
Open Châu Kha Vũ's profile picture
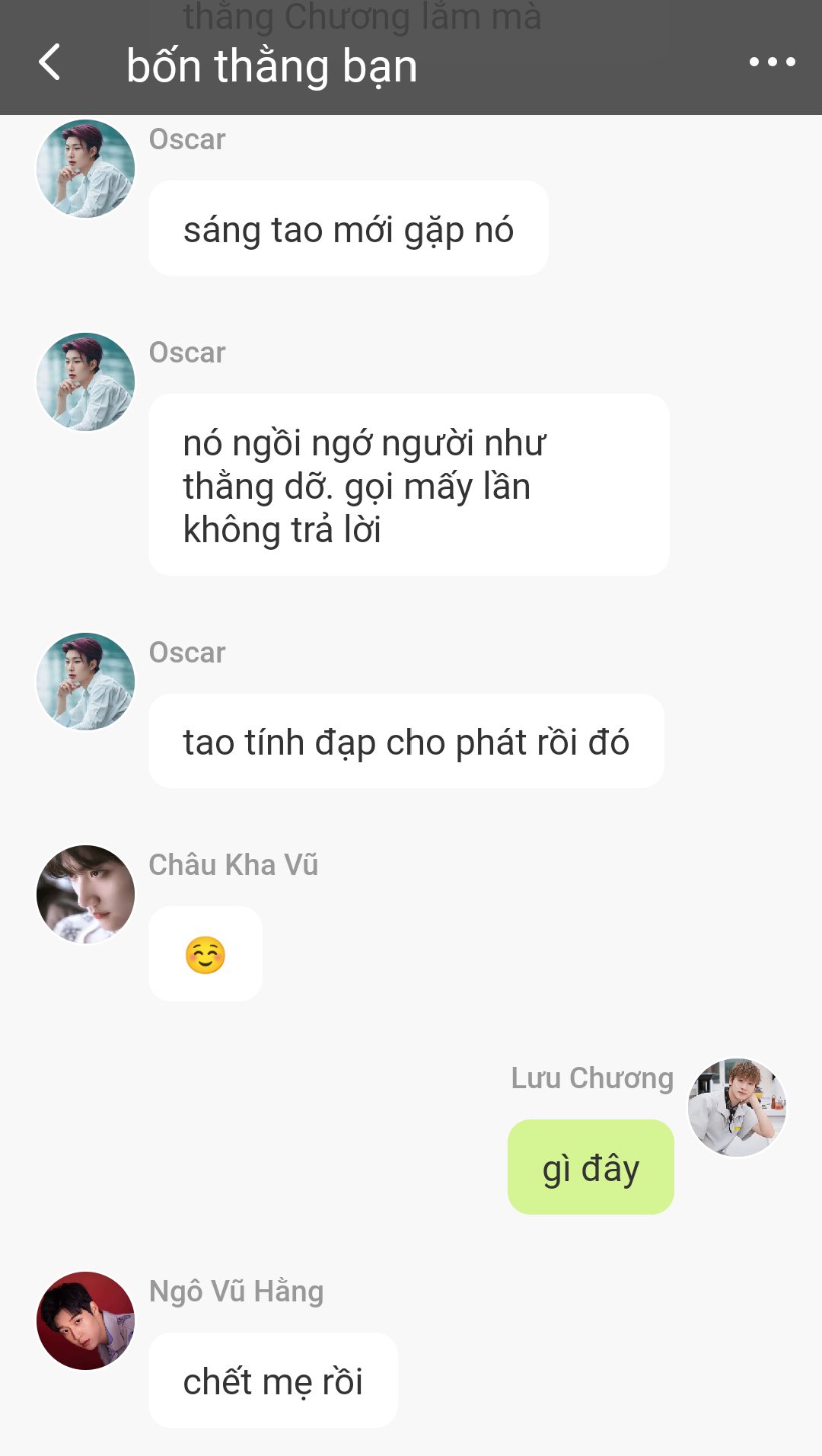click(85, 894)
